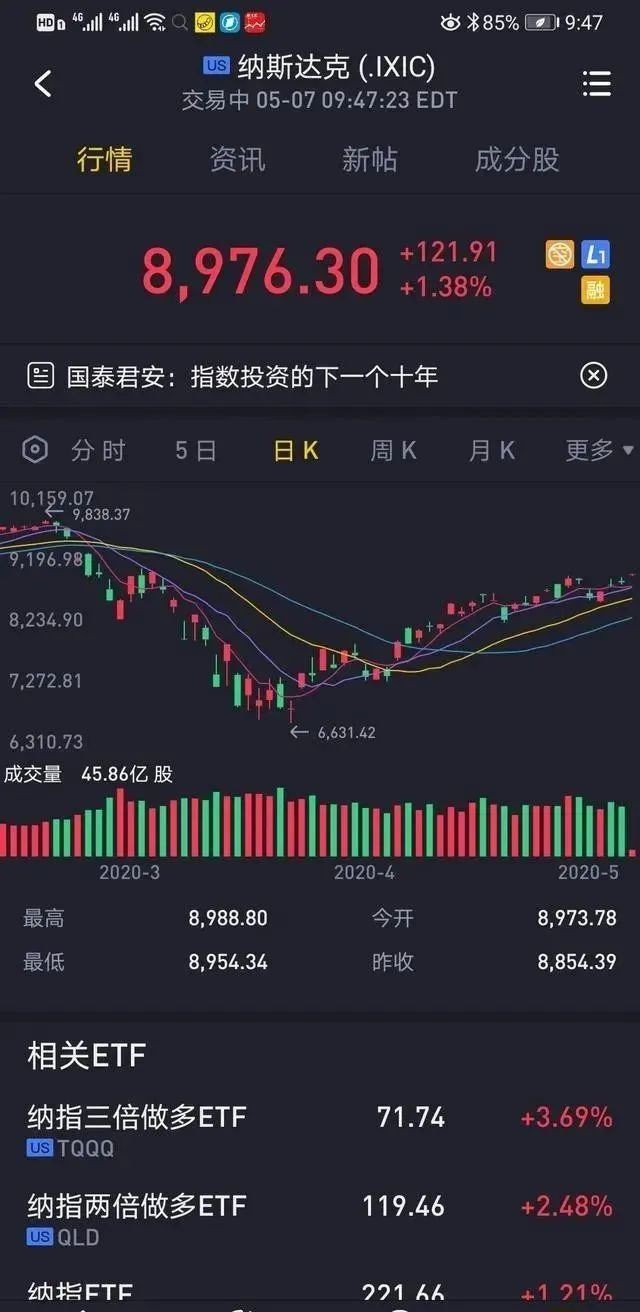Open the 国泰君安 index investment banner
The width and height of the screenshot is (640, 1312).
pyautogui.click(x=250, y=376)
